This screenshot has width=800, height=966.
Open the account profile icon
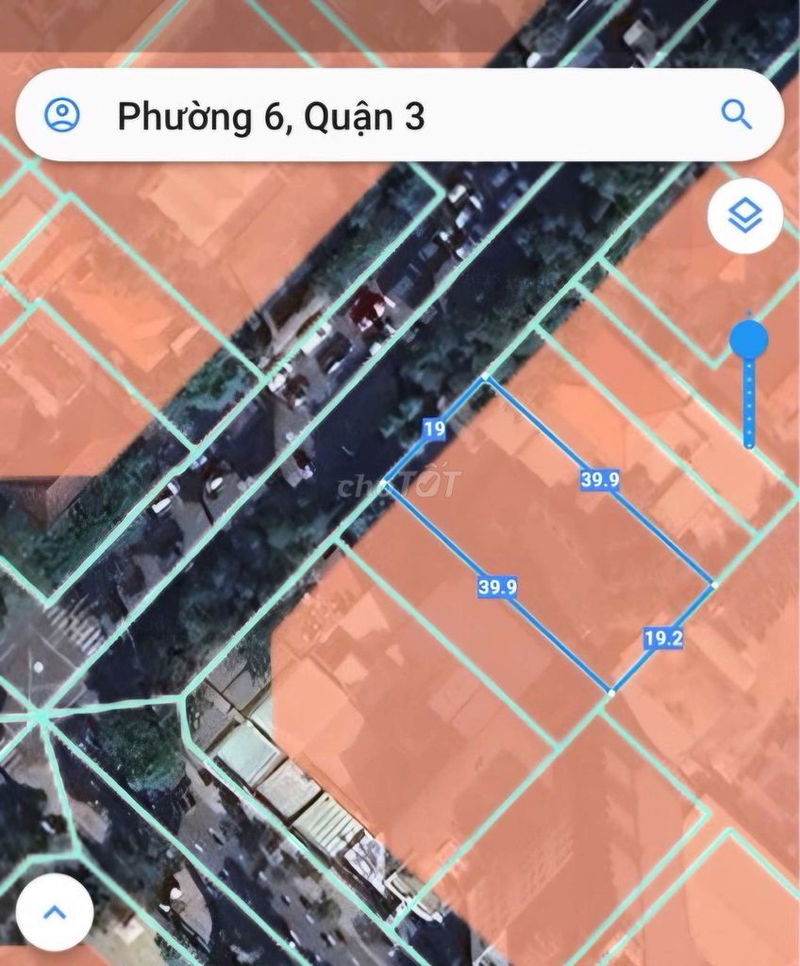pyautogui.click(x=62, y=115)
